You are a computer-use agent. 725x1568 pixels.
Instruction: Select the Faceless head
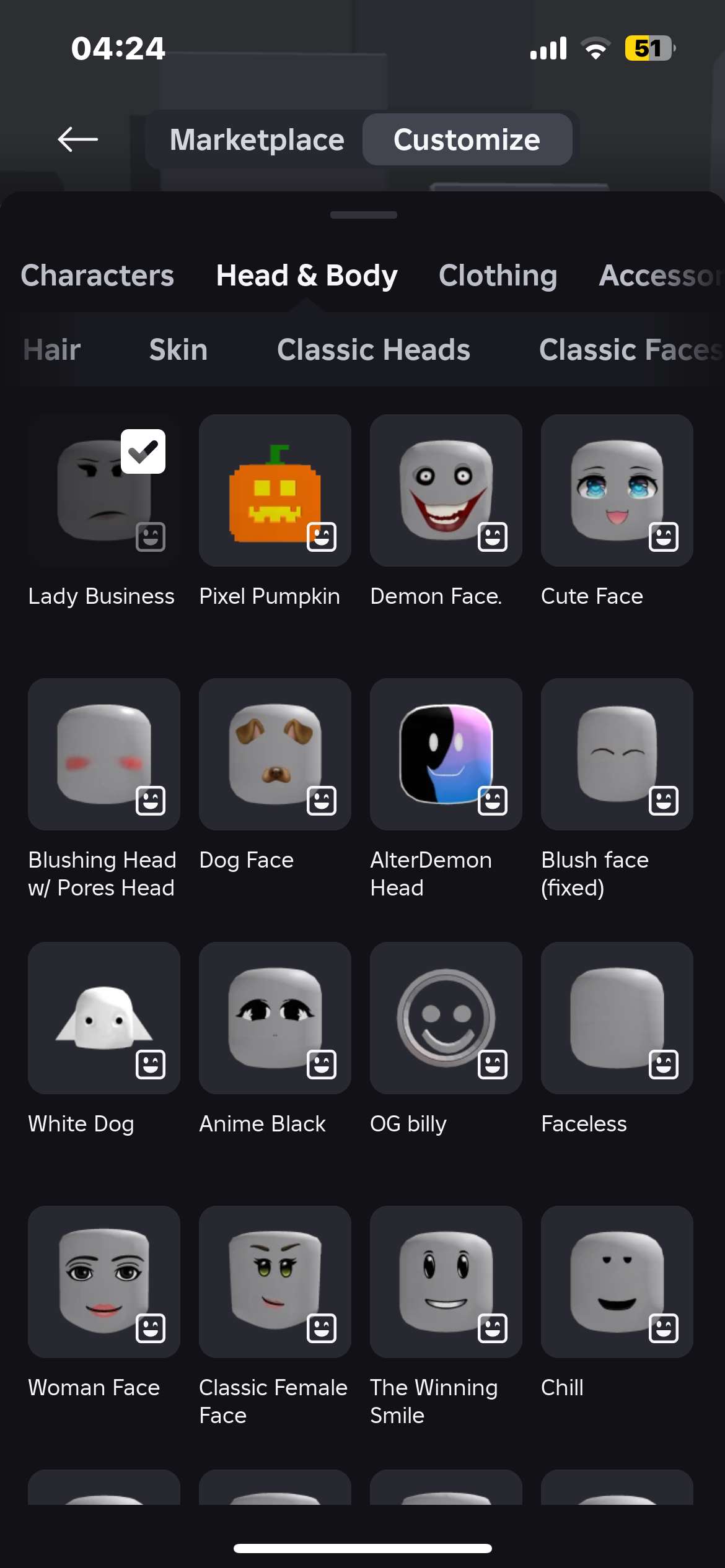(x=617, y=1018)
